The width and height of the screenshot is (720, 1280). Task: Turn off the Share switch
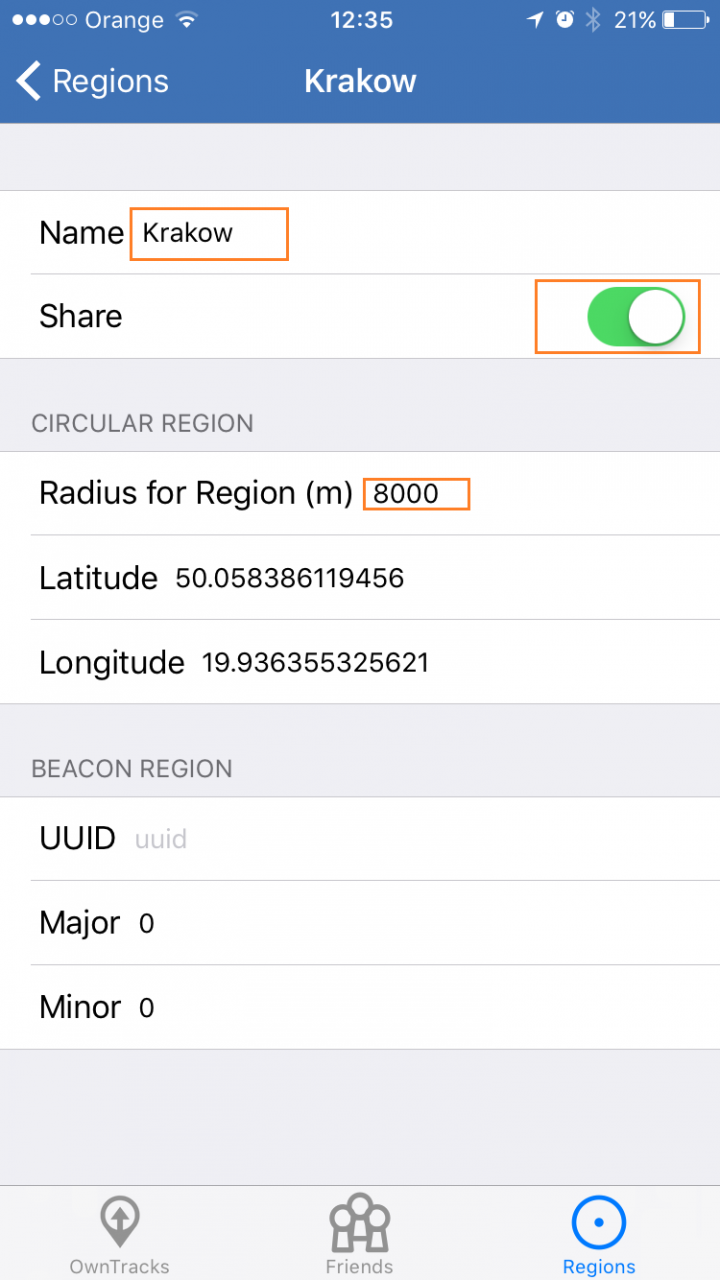635,317
